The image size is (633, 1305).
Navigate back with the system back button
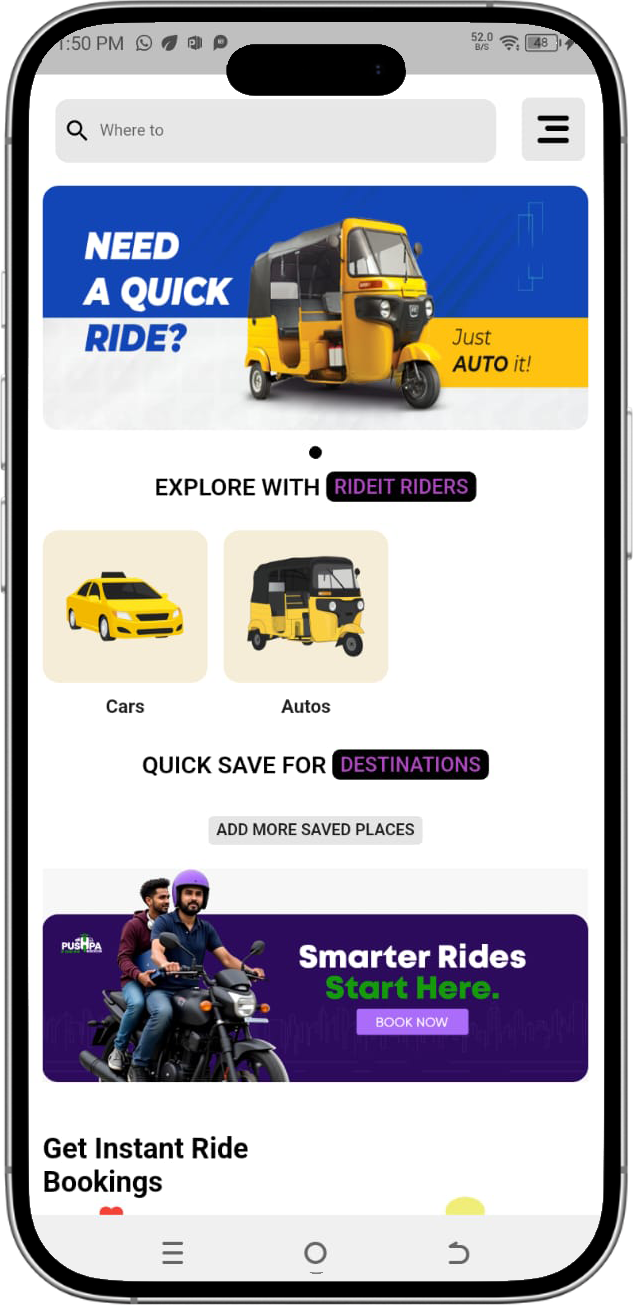458,1253
